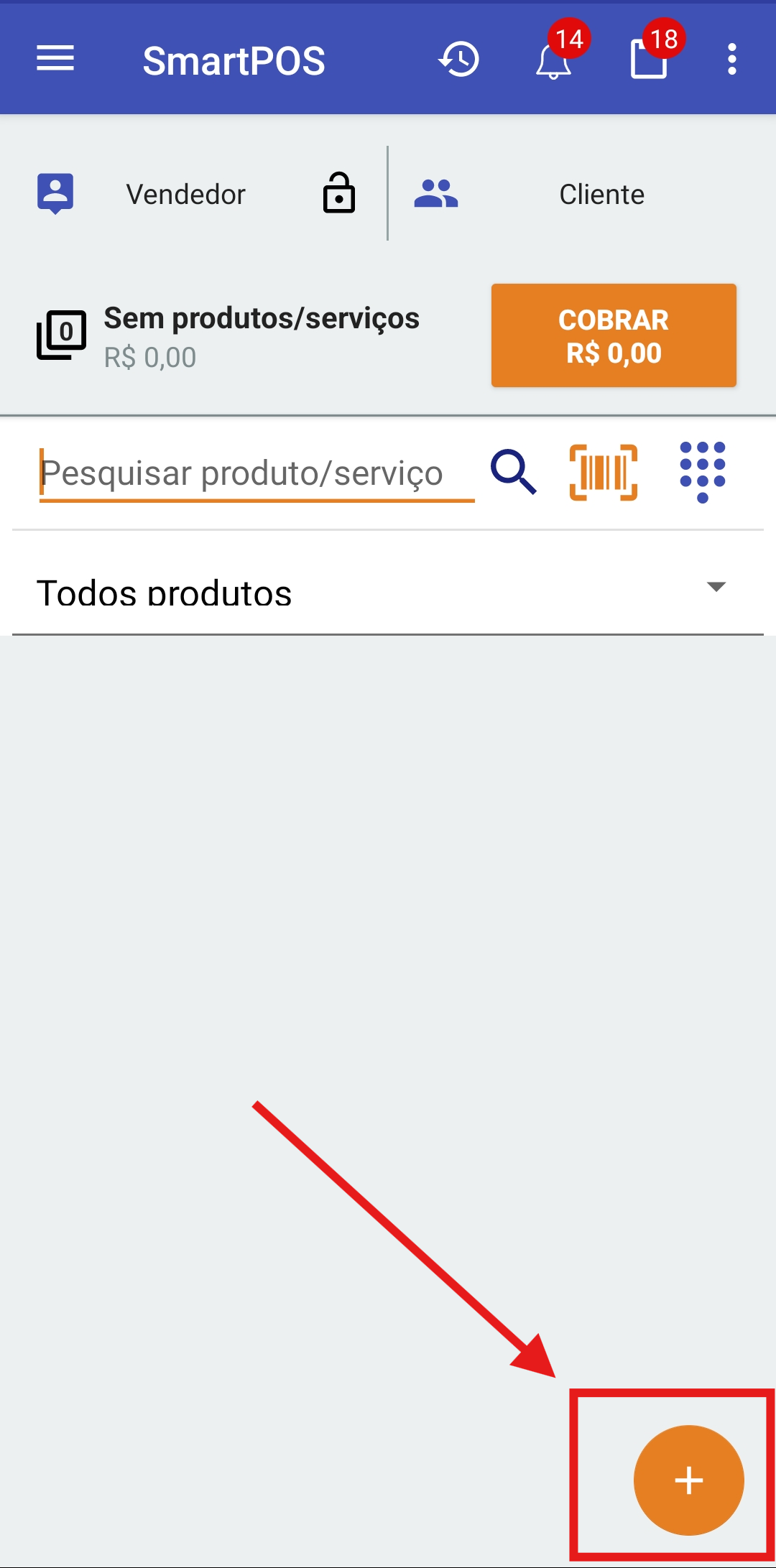Focus the Pesquisar produto/serviço field
The width and height of the screenshot is (776, 1568).
(256, 473)
